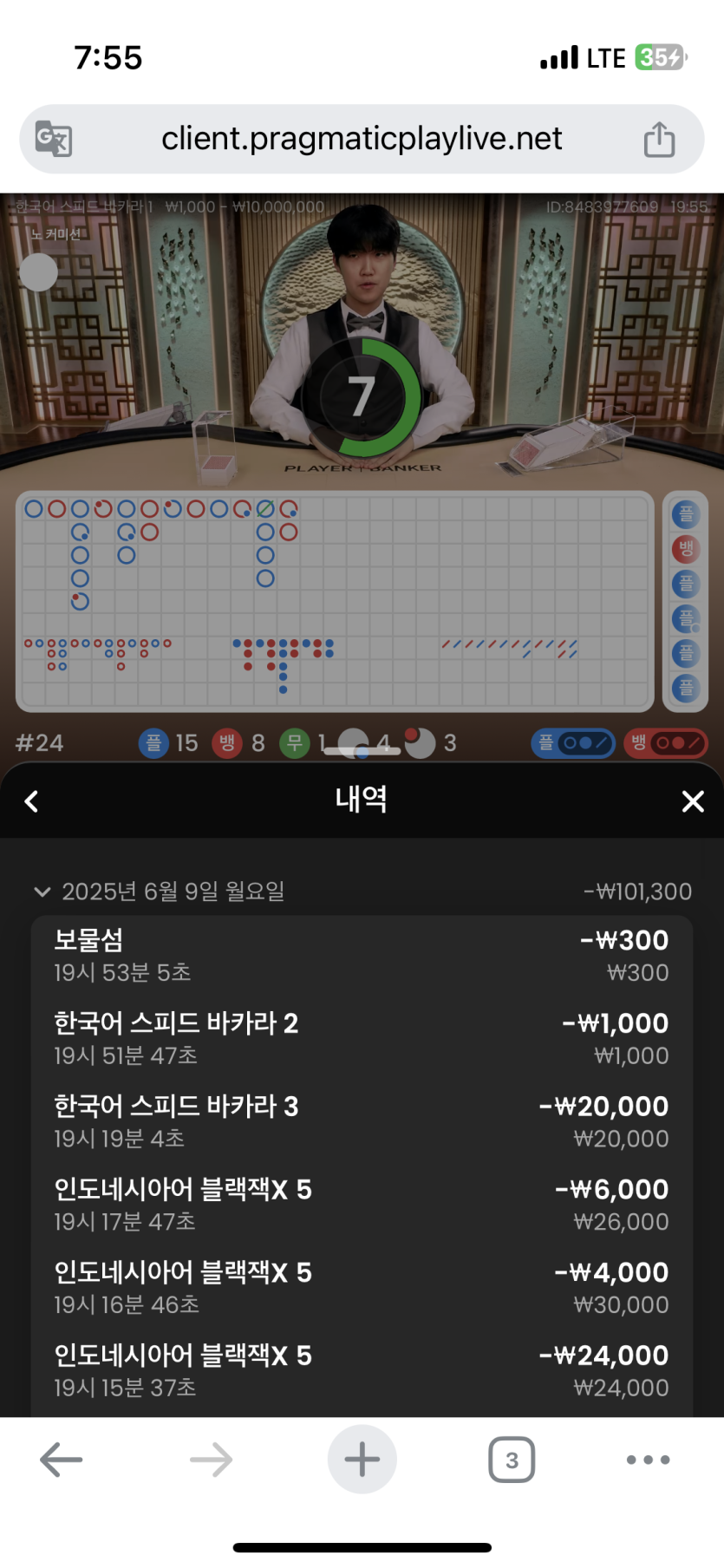Open 인도네시아어 블랙잭X 5 entry at 19시 17분 47초
724x1568 pixels.
point(362,1205)
